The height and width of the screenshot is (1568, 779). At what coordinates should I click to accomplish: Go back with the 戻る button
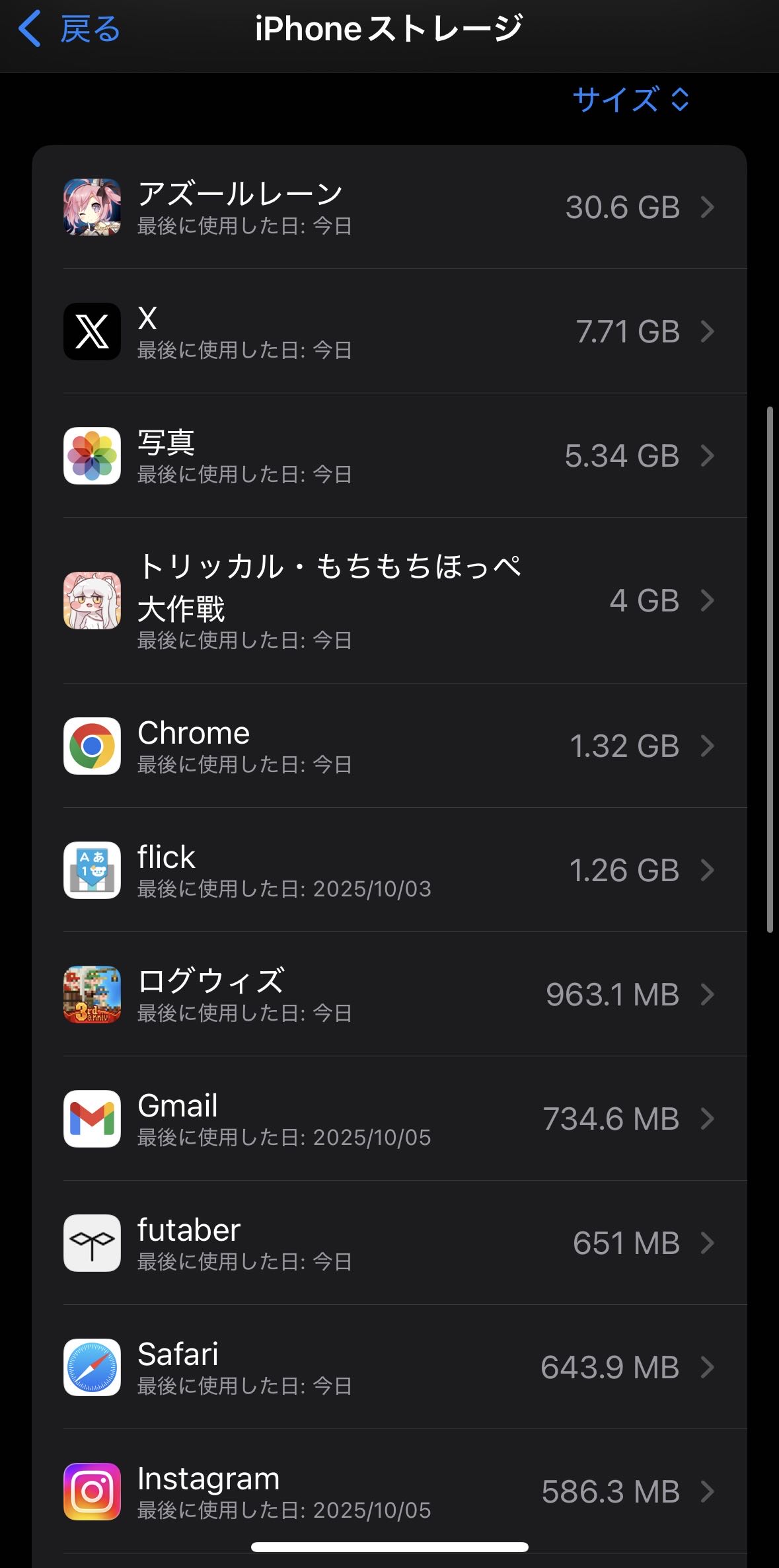[69, 30]
